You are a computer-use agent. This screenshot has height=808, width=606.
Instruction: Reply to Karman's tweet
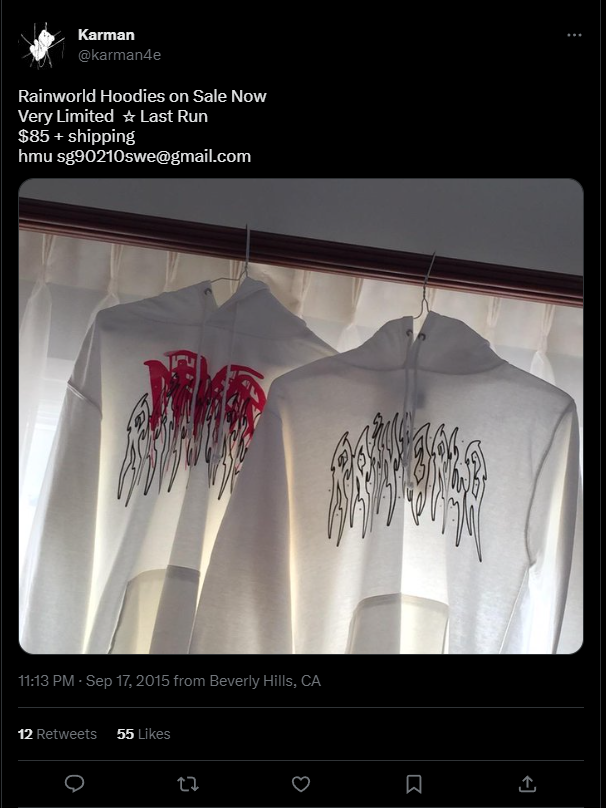(74, 784)
